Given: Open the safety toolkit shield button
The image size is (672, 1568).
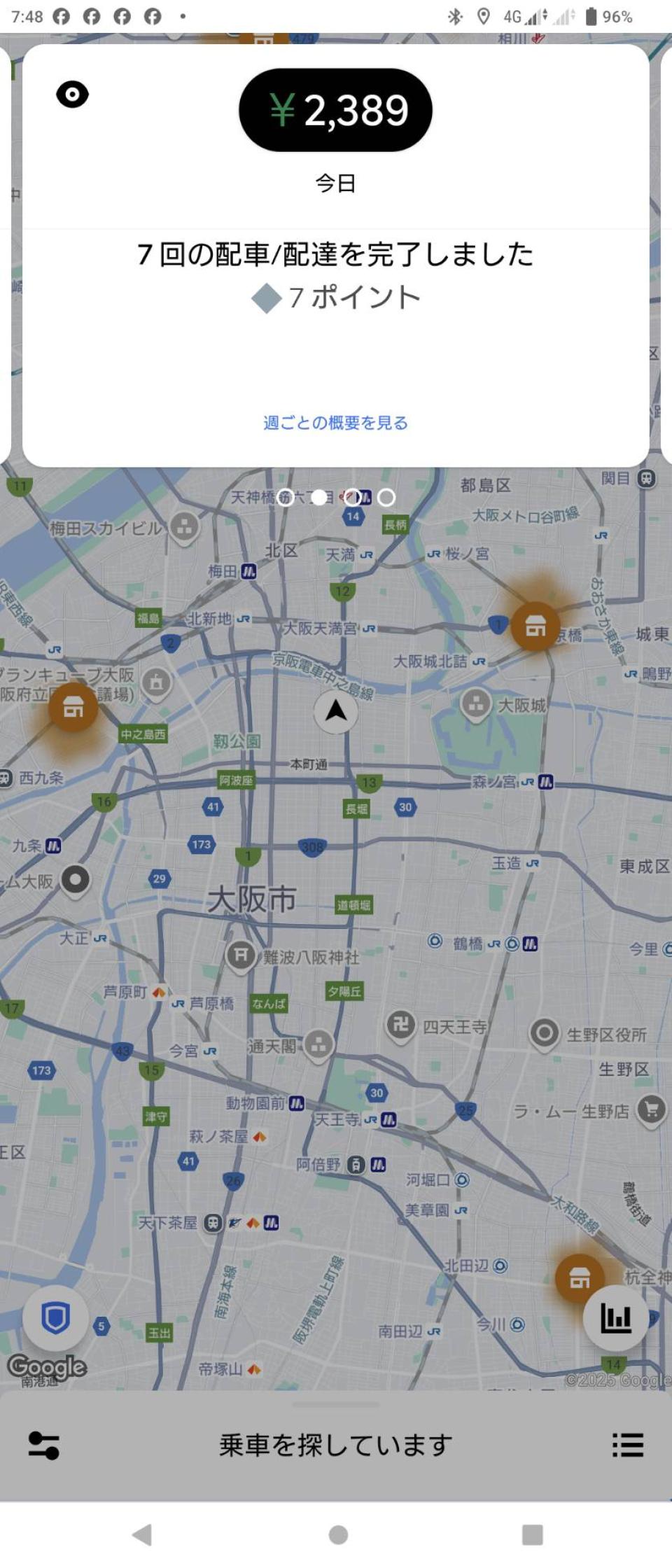Looking at the screenshot, I should coord(55,1318).
